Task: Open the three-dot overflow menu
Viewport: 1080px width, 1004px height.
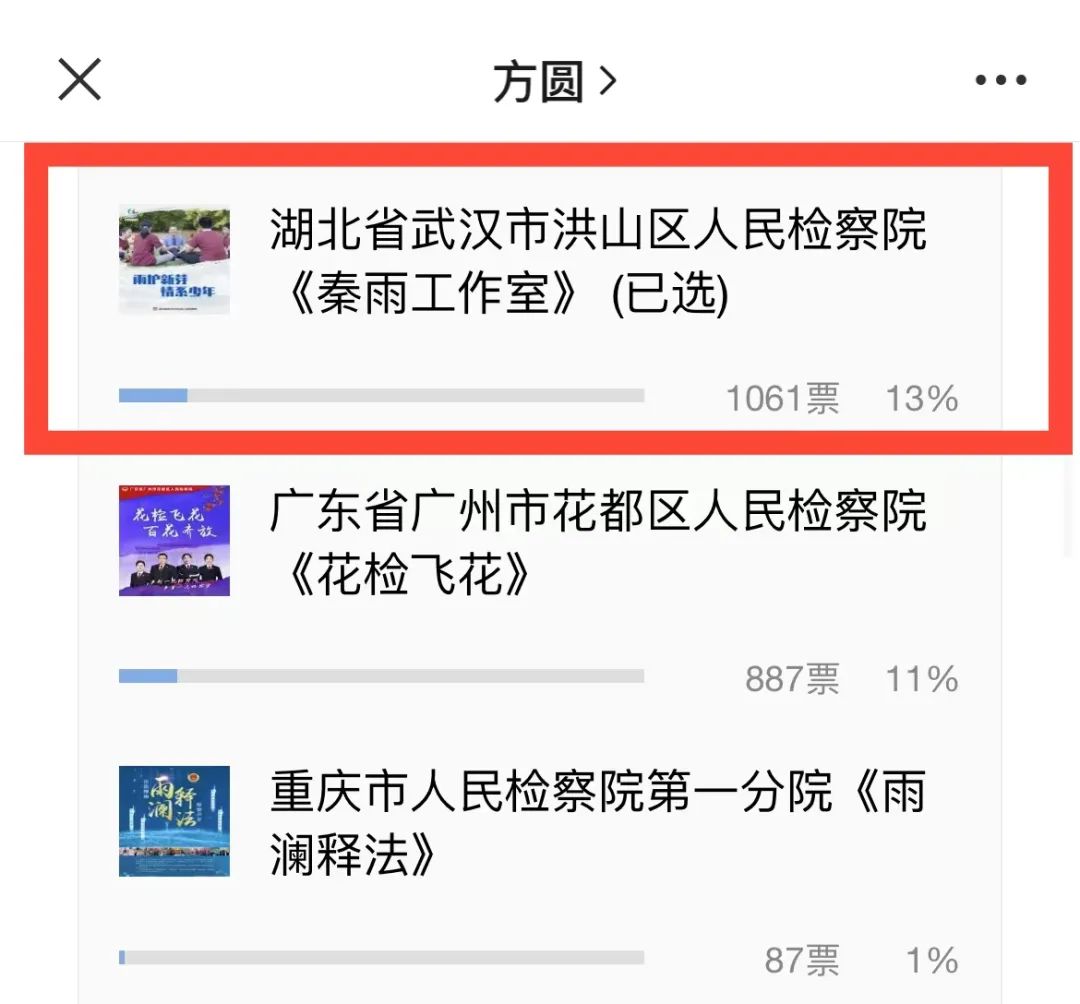Action: click(1001, 80)
